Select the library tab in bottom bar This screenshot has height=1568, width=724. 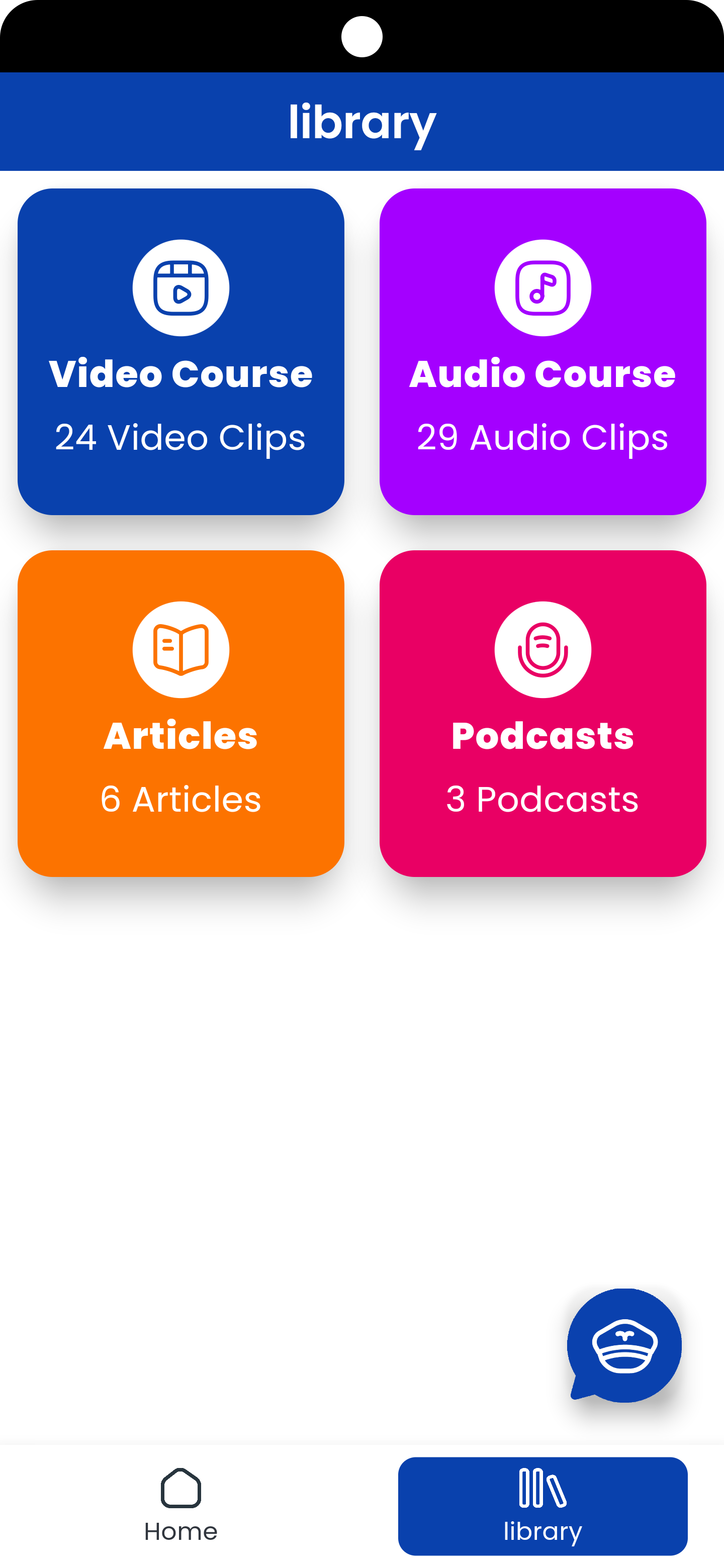542,1506
